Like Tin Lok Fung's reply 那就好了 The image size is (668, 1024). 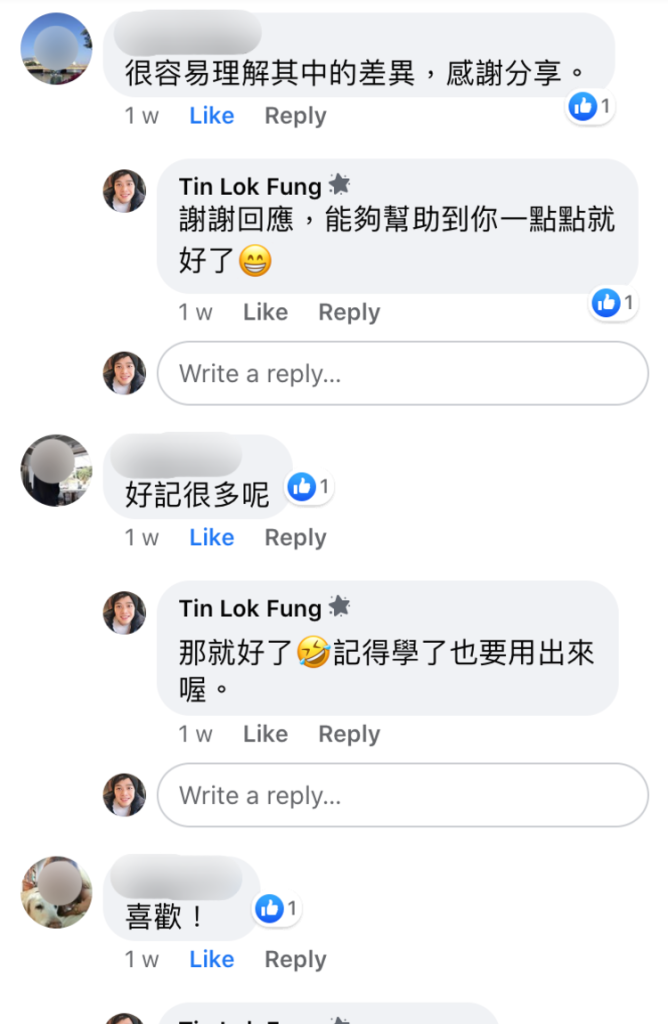tap(265, 734)
